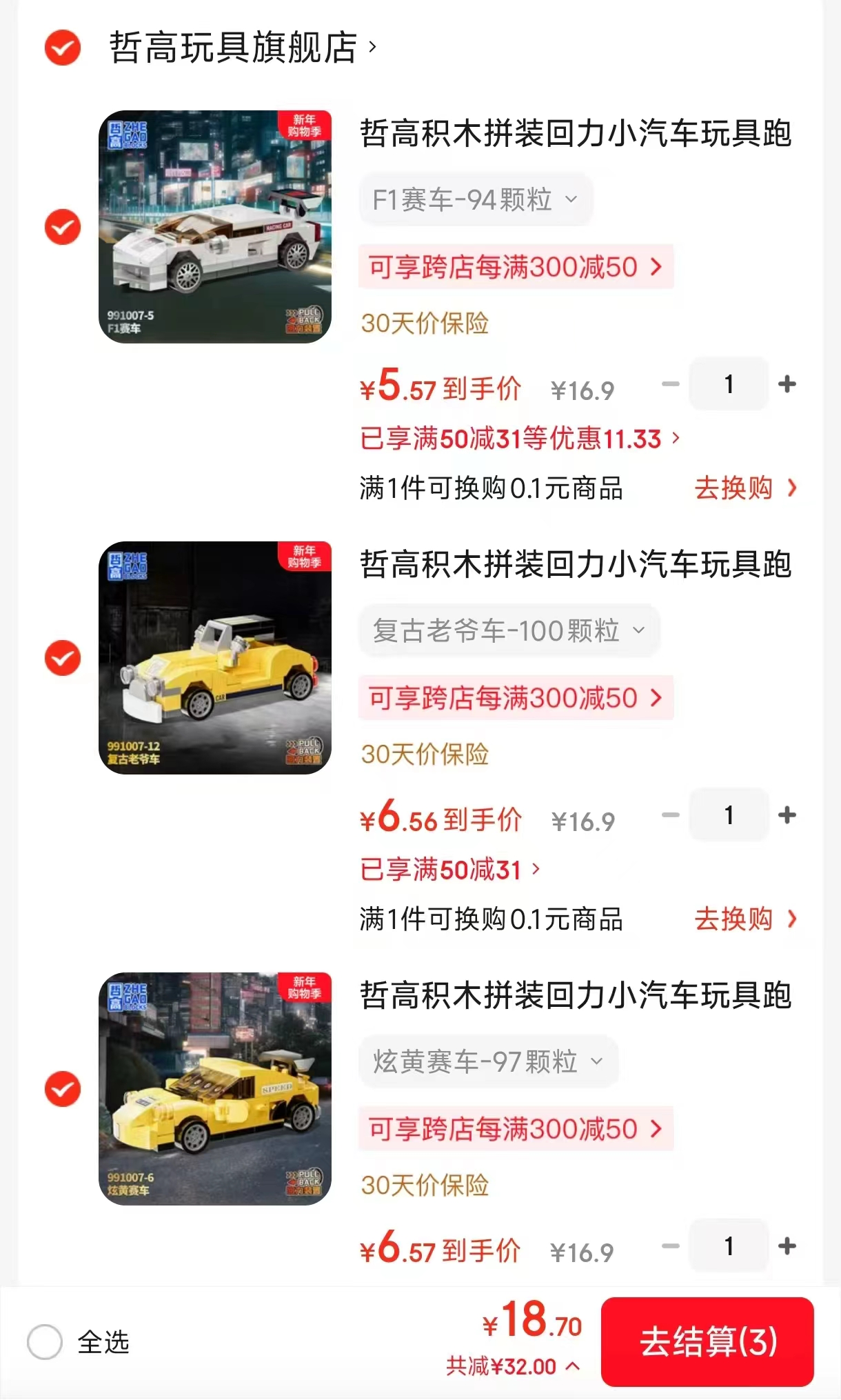Deselect the 炫黄赛车 item checkbox
Screen dimensions: 841x1400
click(x=63, y=1089)
